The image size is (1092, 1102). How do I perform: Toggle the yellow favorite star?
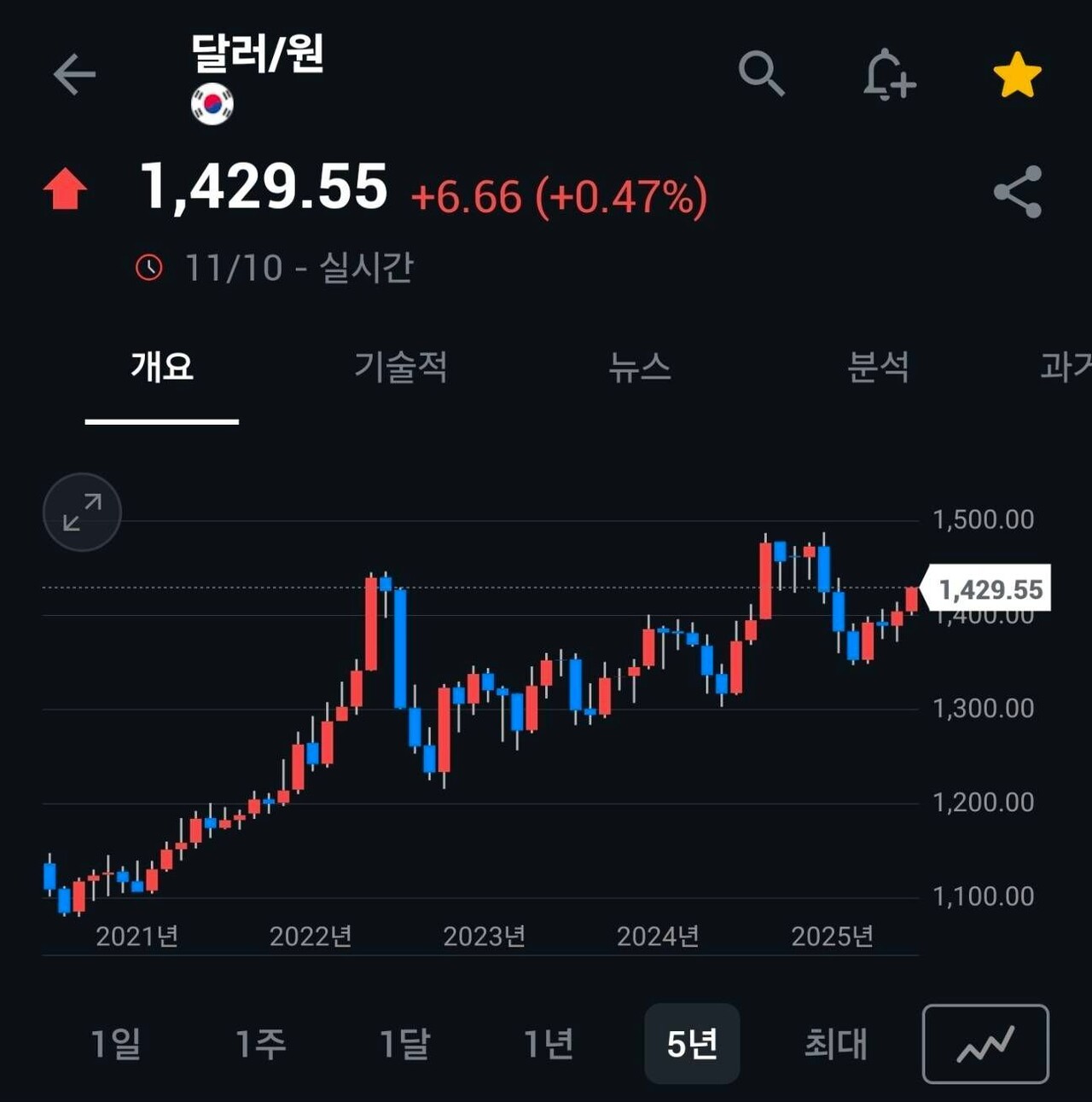point(1016,75)
